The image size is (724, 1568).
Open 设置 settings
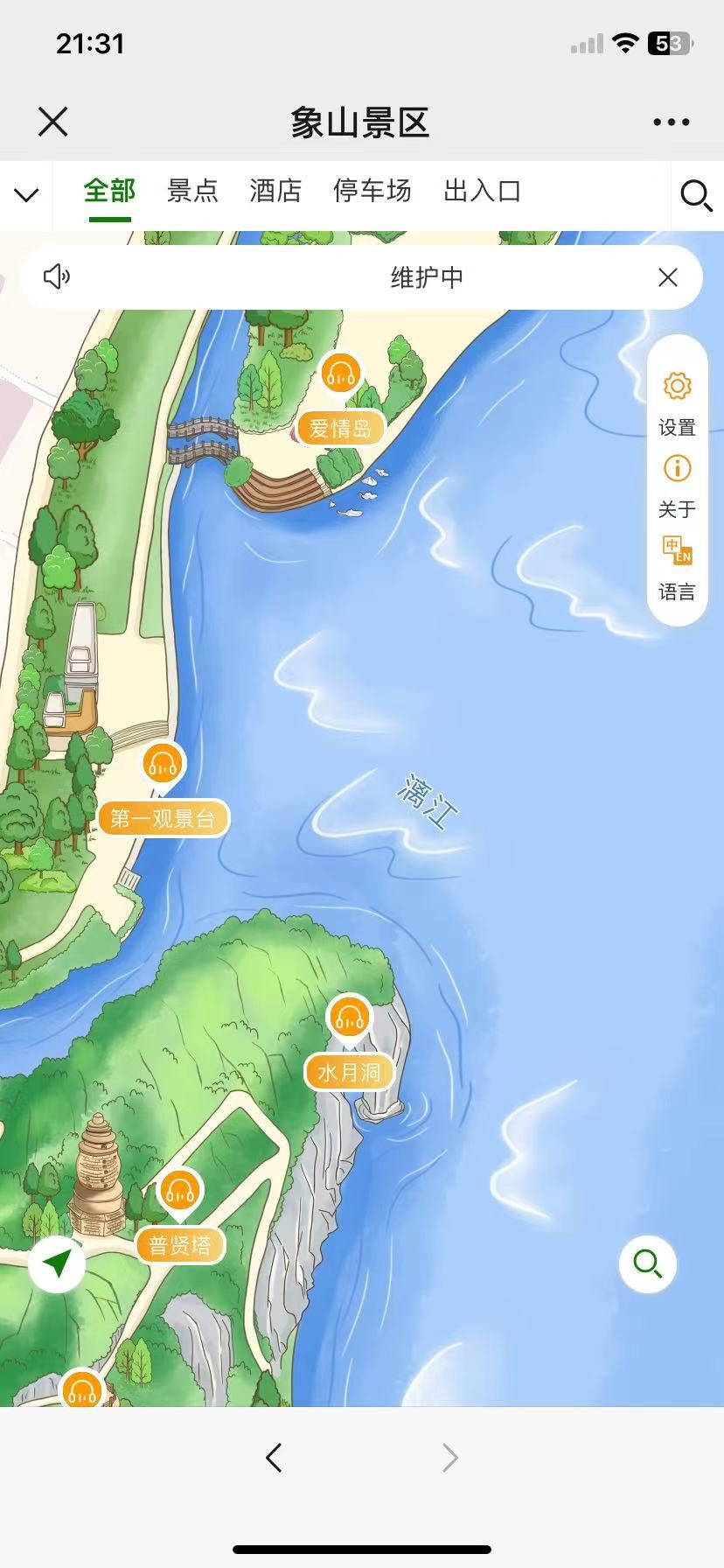point(677,402)
